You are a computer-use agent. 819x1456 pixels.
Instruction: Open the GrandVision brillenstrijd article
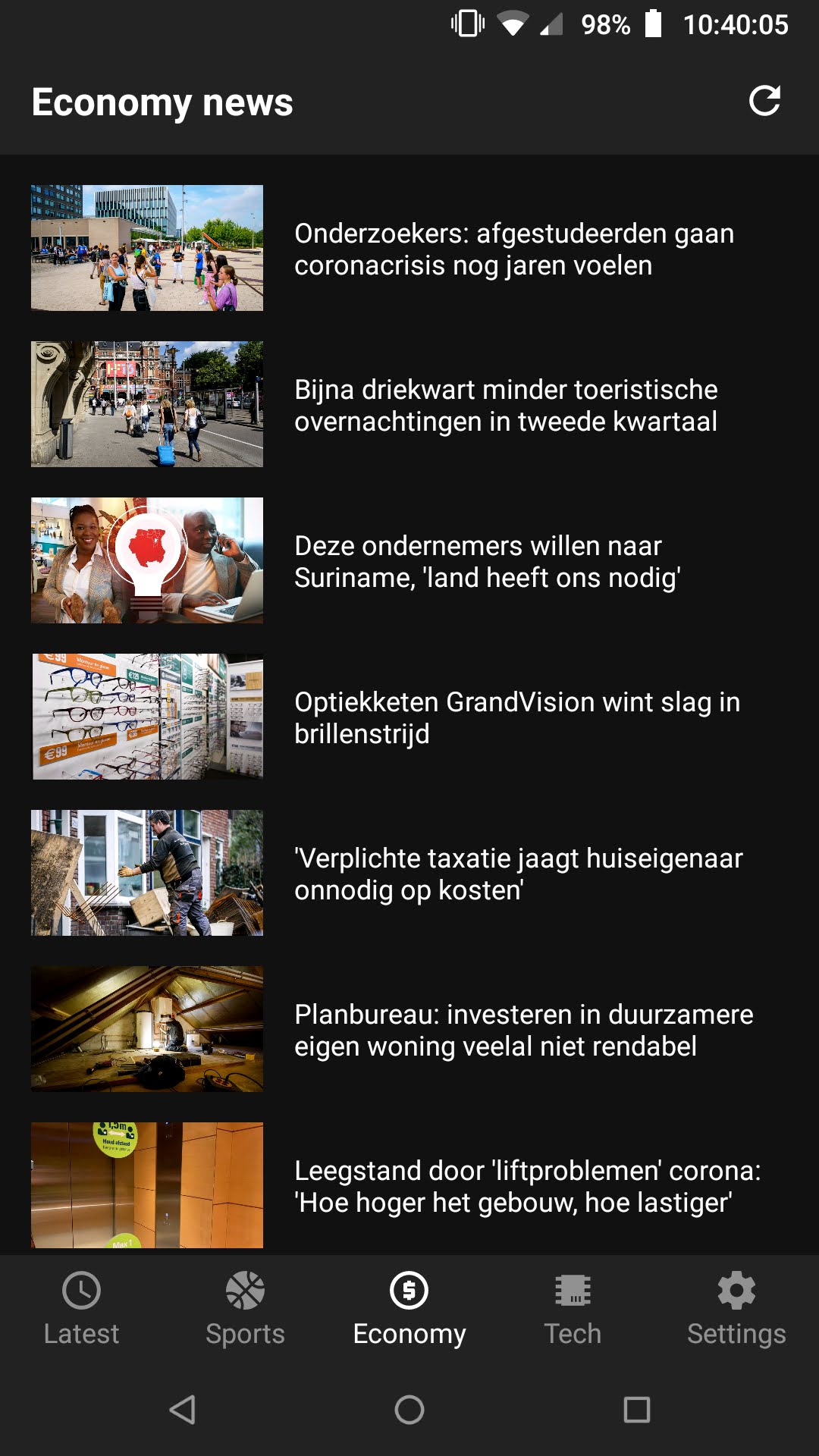click(409, 717)
